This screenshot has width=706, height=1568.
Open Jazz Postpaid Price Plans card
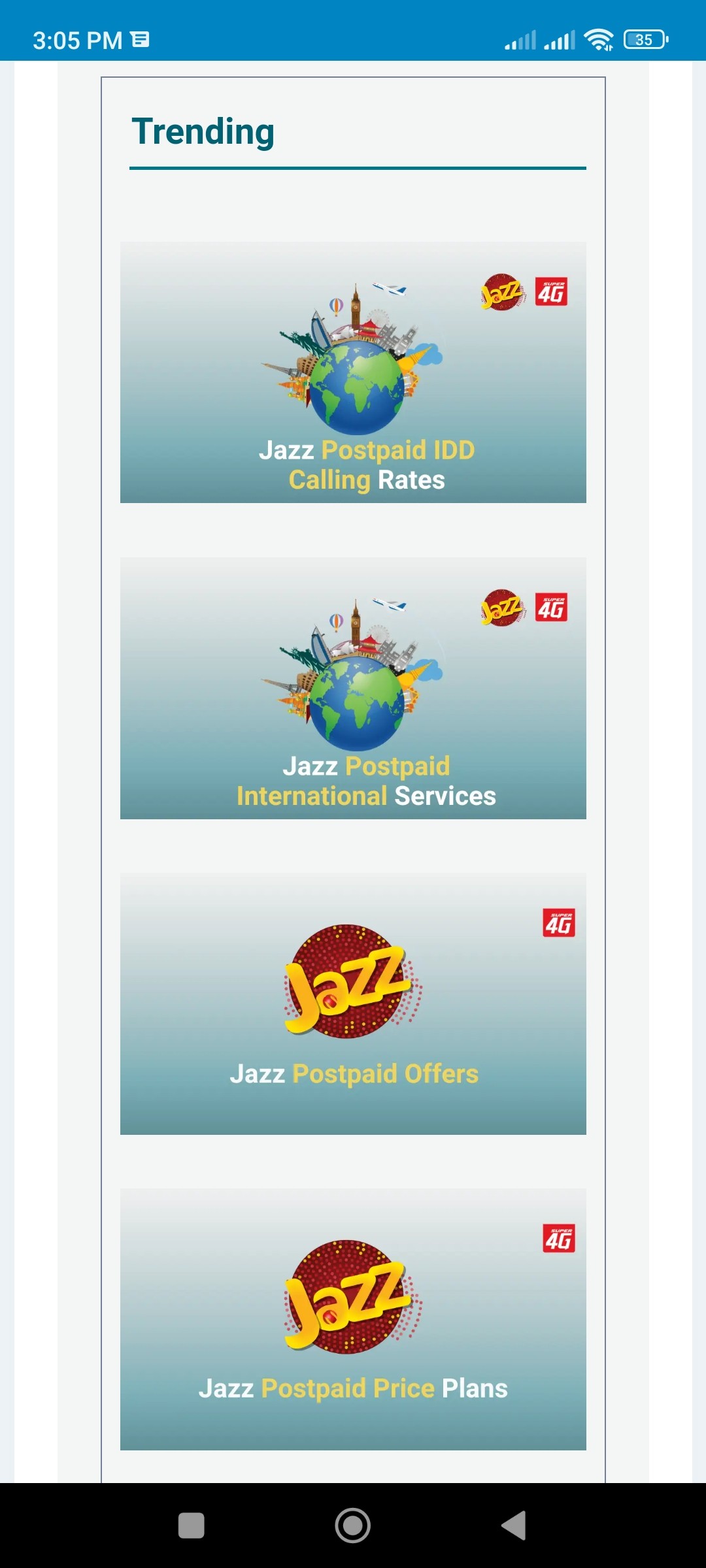353,1319
